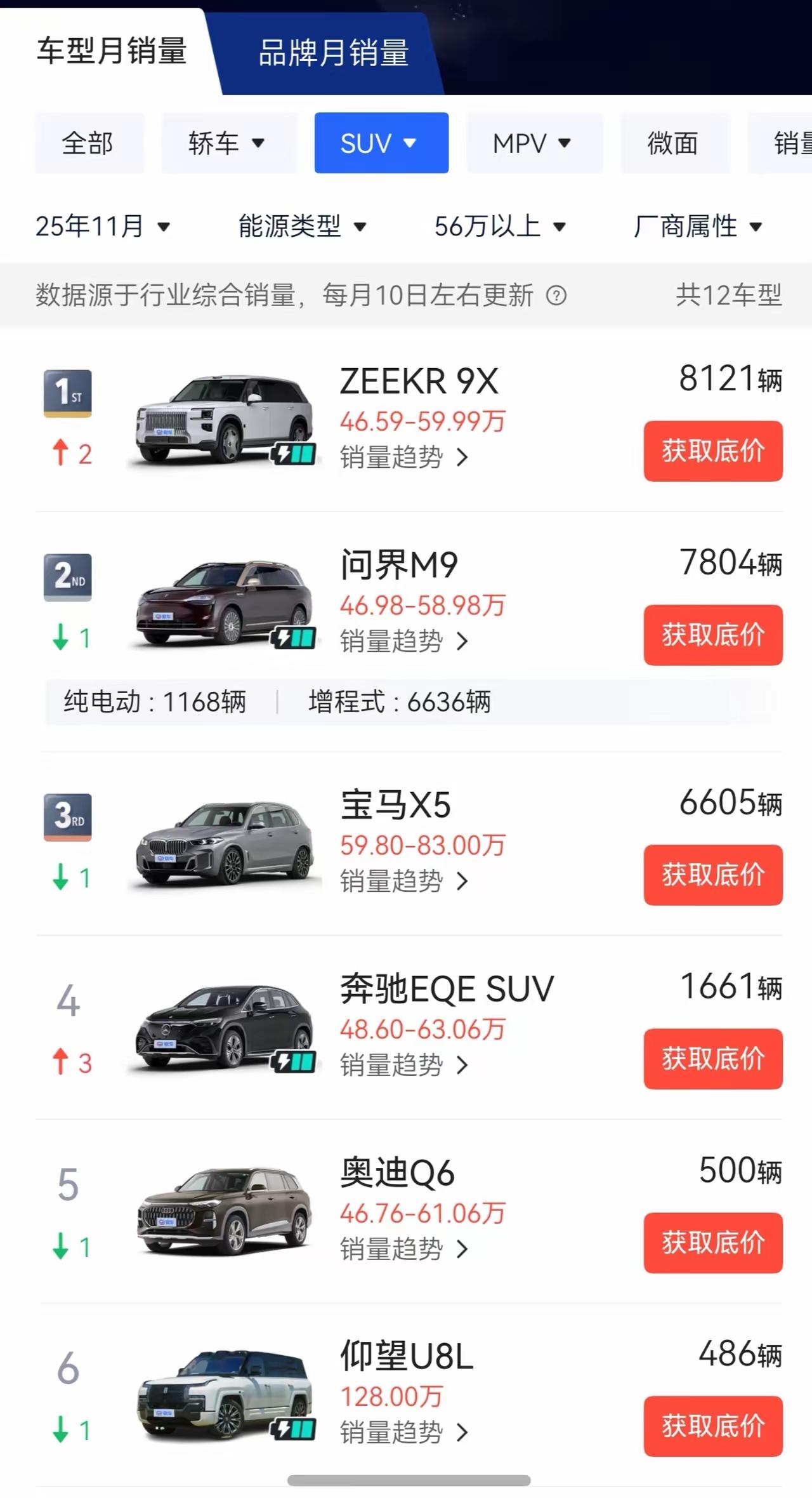Select the 全部 filter chip
Image resolution: width=812 pixels, height=1498 pixels.
(x=89, y=143)
